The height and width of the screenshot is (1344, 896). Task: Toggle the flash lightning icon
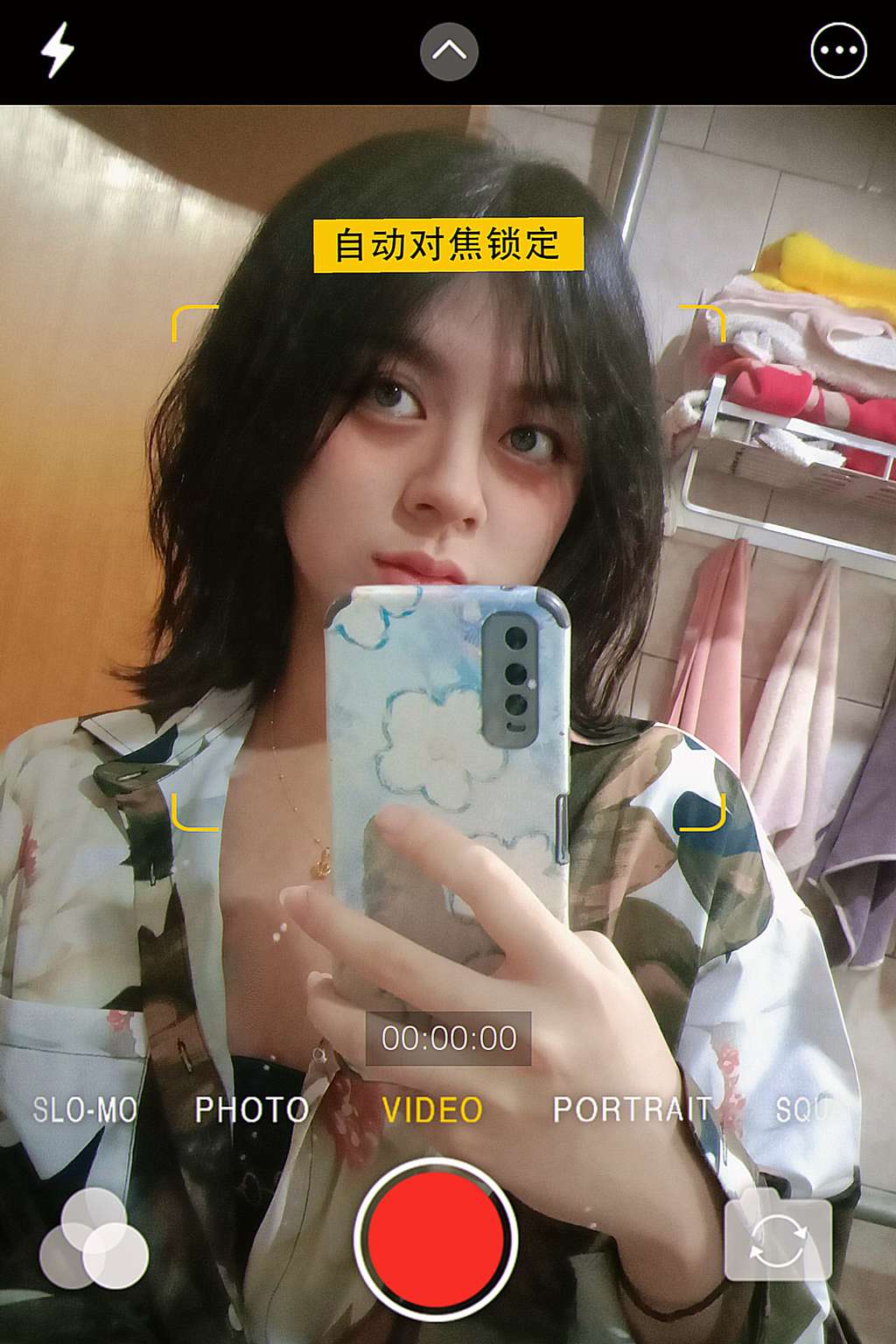pyautogui.click(x=58, y=50)
